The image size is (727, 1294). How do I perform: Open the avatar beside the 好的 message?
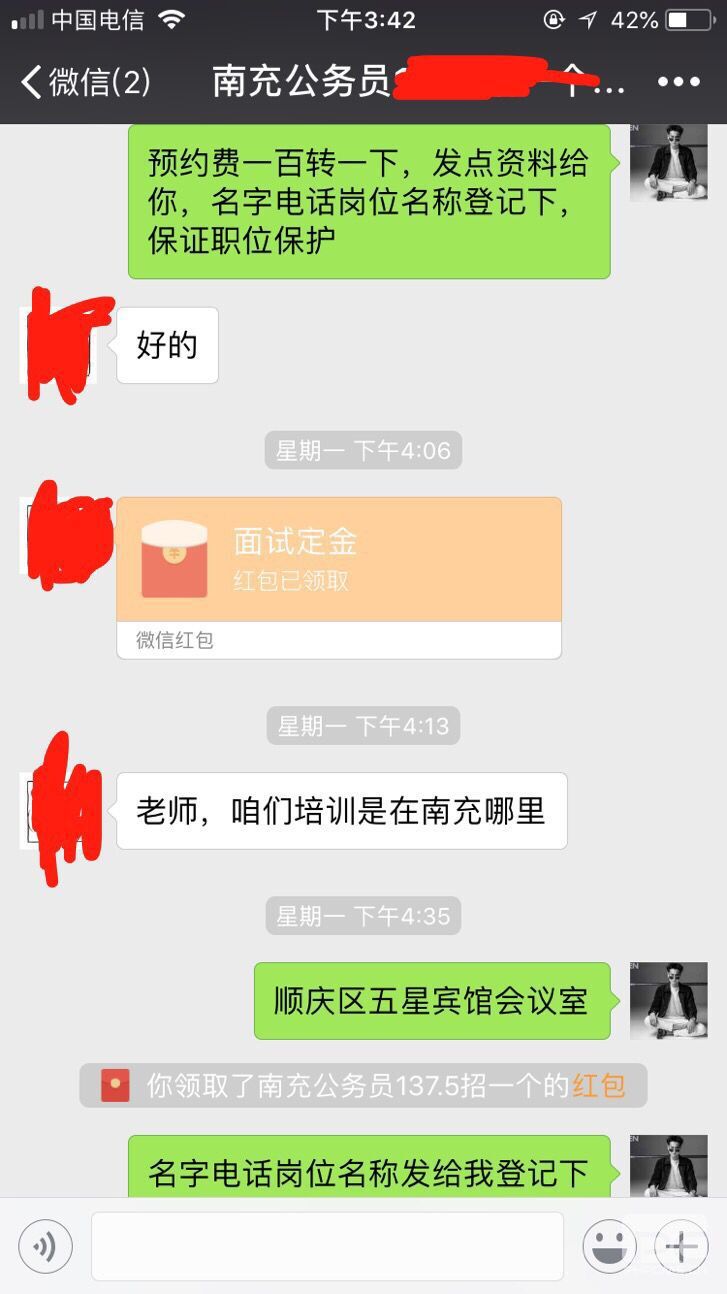click(58, 345)
